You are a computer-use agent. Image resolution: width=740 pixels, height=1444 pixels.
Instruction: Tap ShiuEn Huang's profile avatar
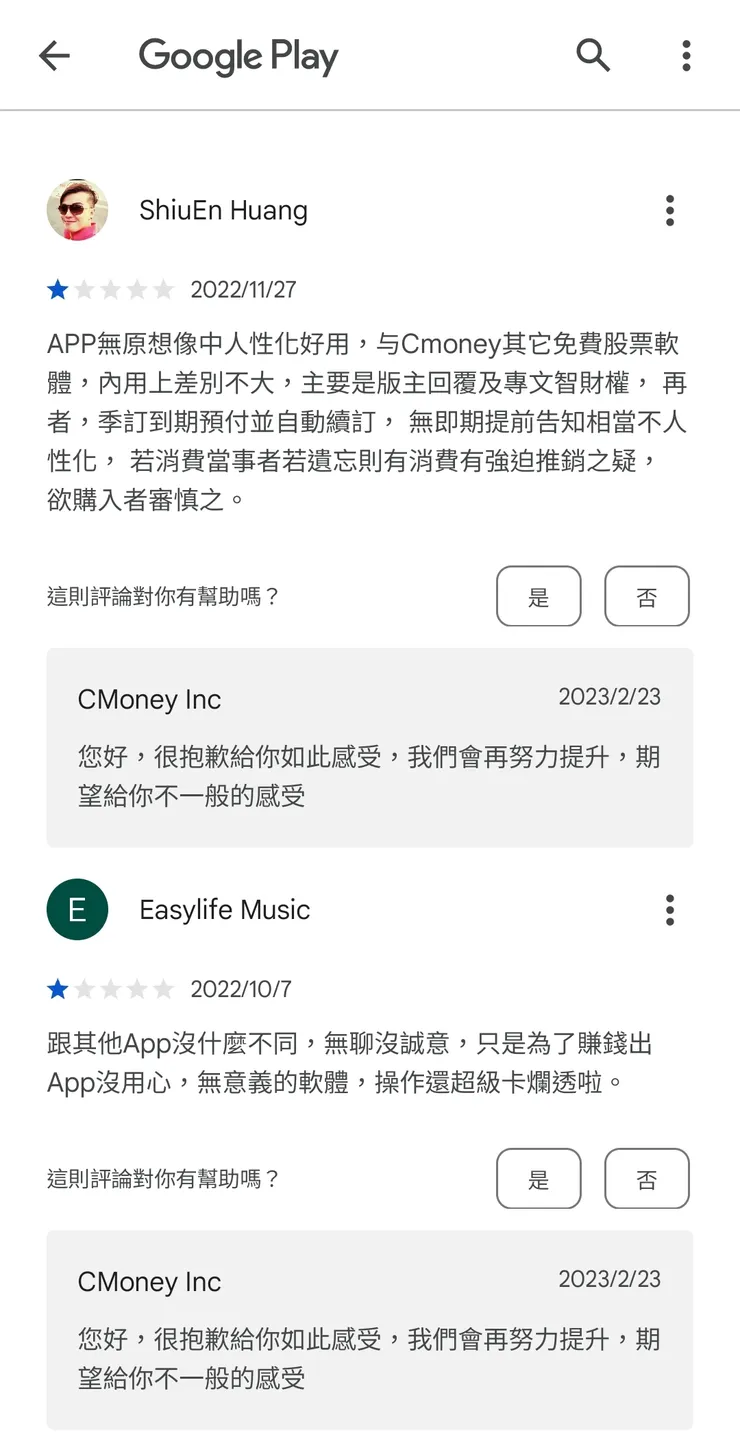tap(77, 210)
